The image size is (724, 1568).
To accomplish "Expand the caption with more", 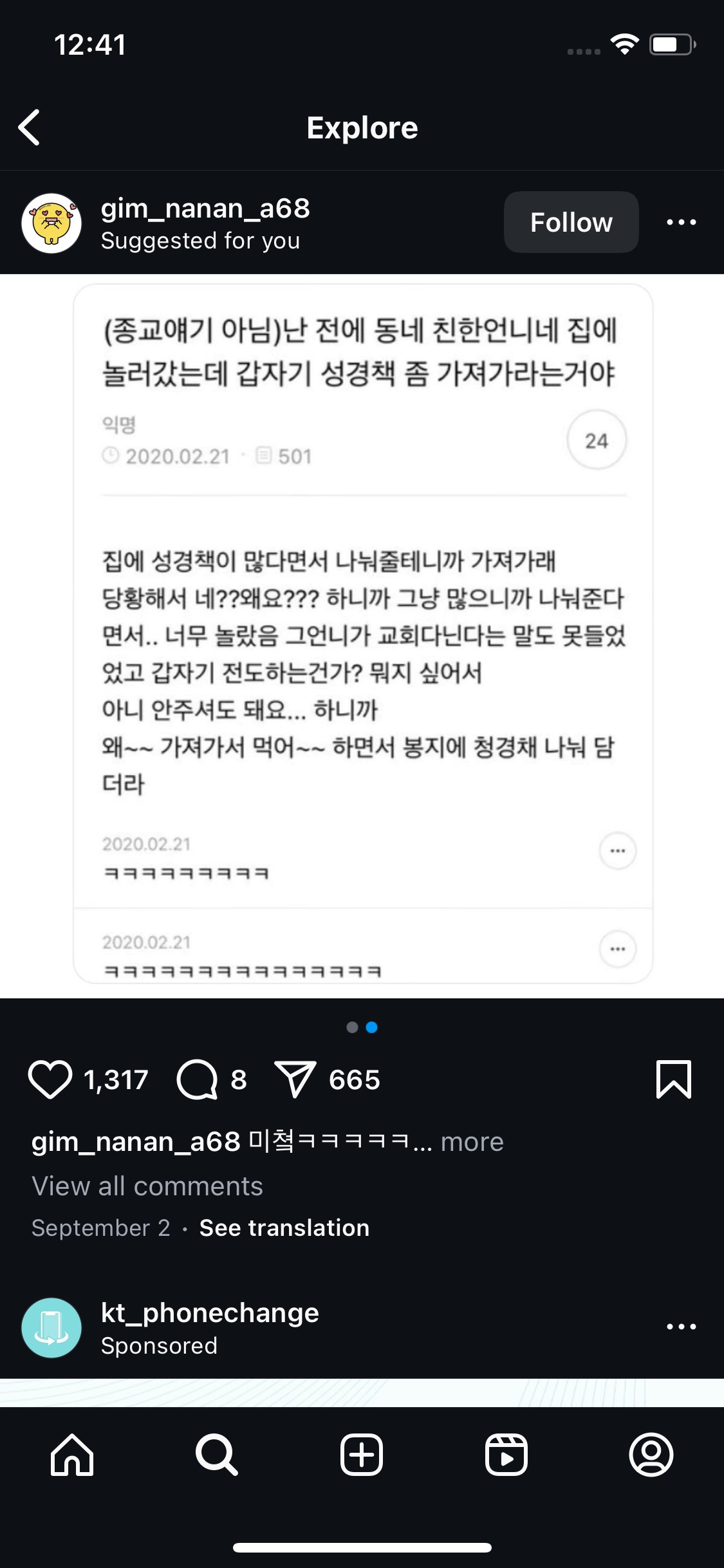I will 472,1142.
